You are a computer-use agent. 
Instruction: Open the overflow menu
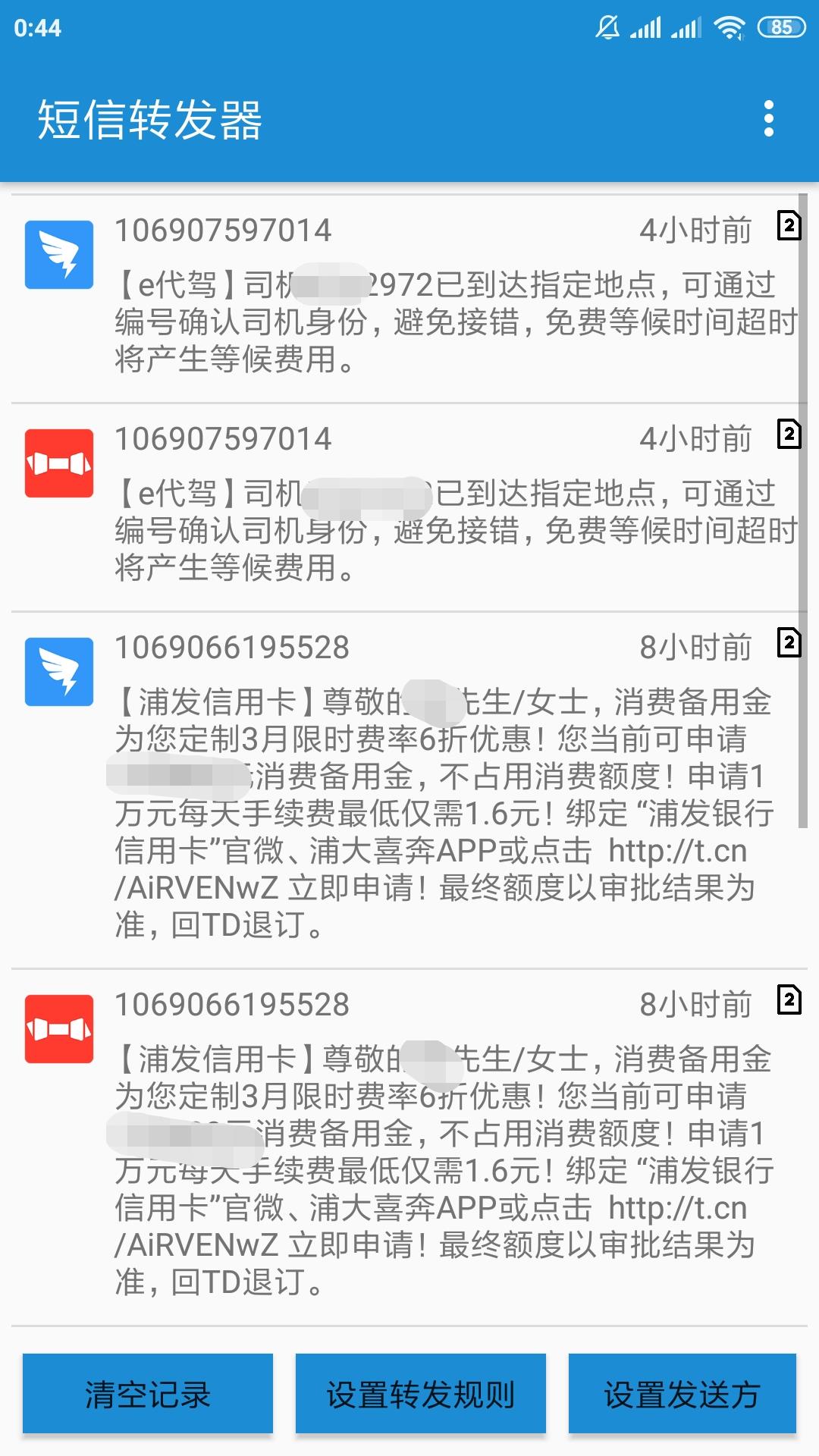[768, 119]
